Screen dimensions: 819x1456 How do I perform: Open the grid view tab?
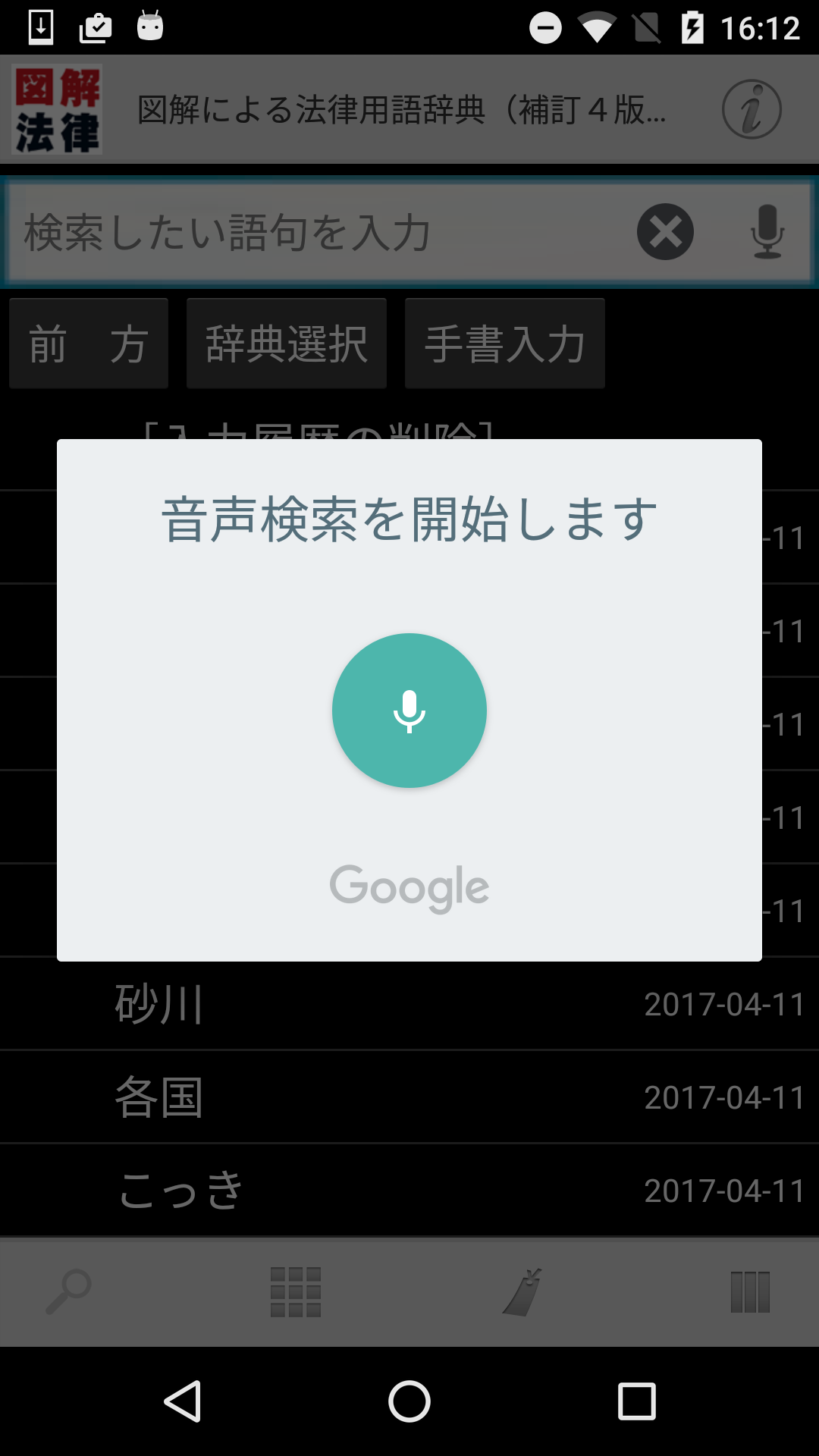pyautogui.click(x=296, y=1291)
